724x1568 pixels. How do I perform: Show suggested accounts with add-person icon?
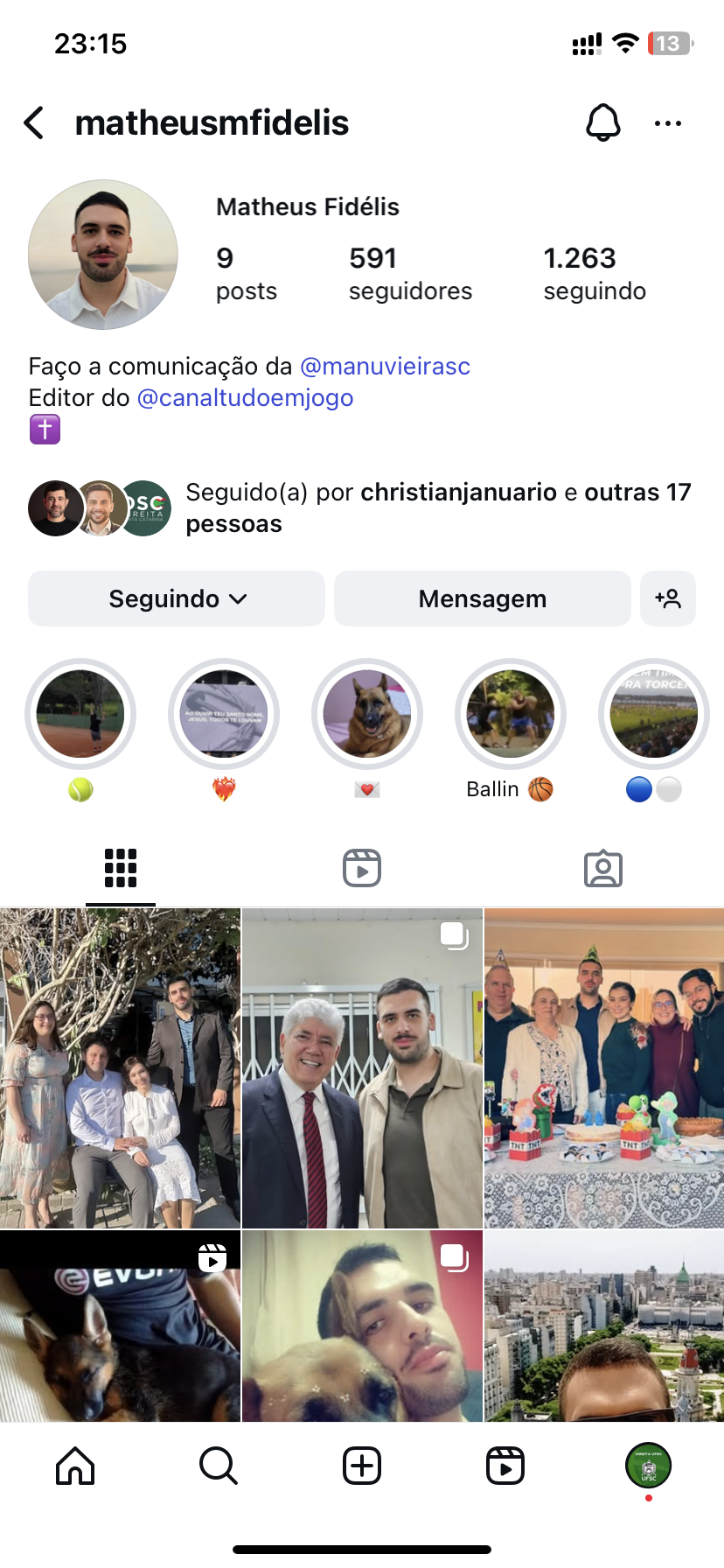(x=667, y=598)
